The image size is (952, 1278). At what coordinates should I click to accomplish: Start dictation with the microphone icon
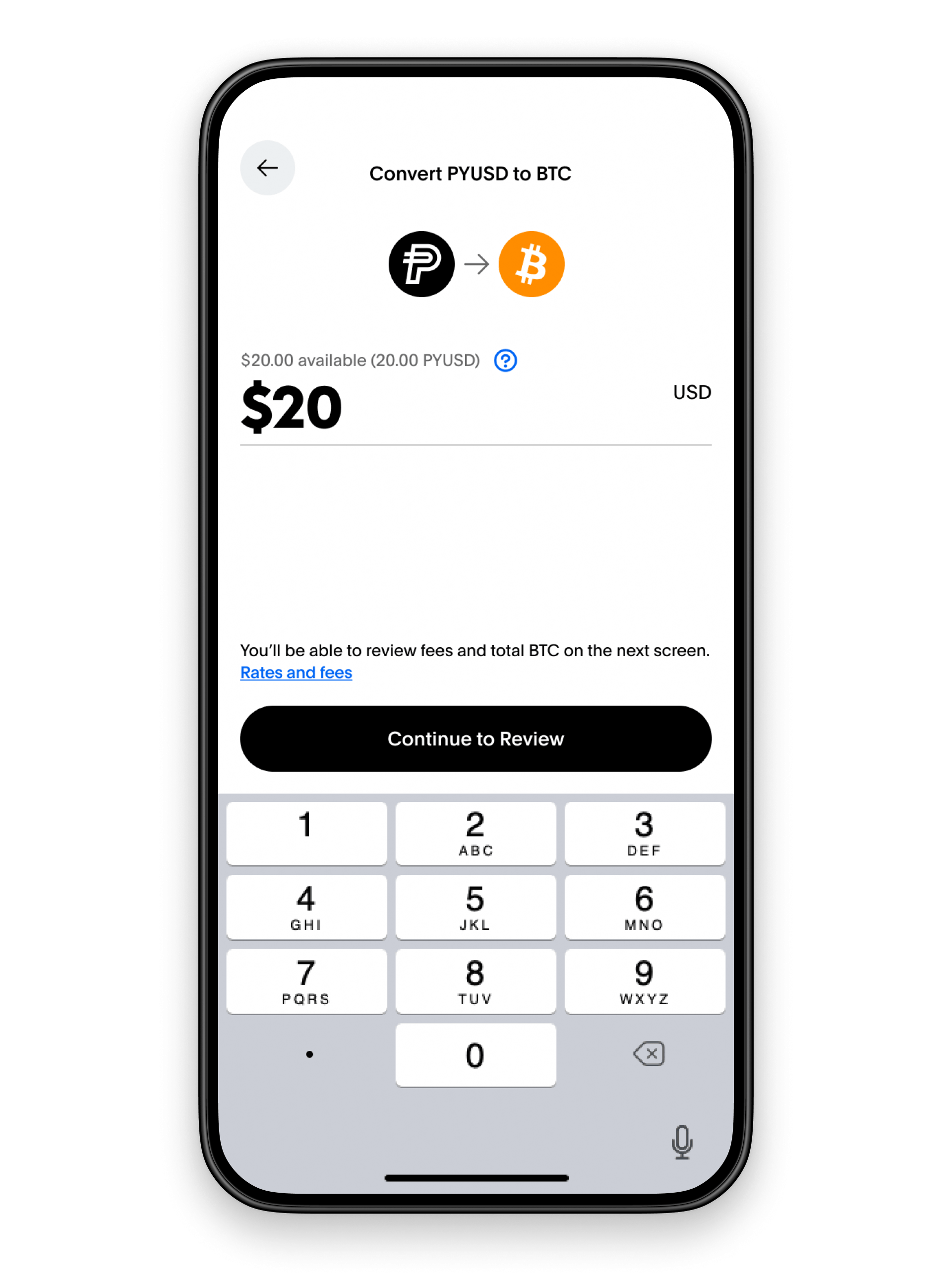682,1142
